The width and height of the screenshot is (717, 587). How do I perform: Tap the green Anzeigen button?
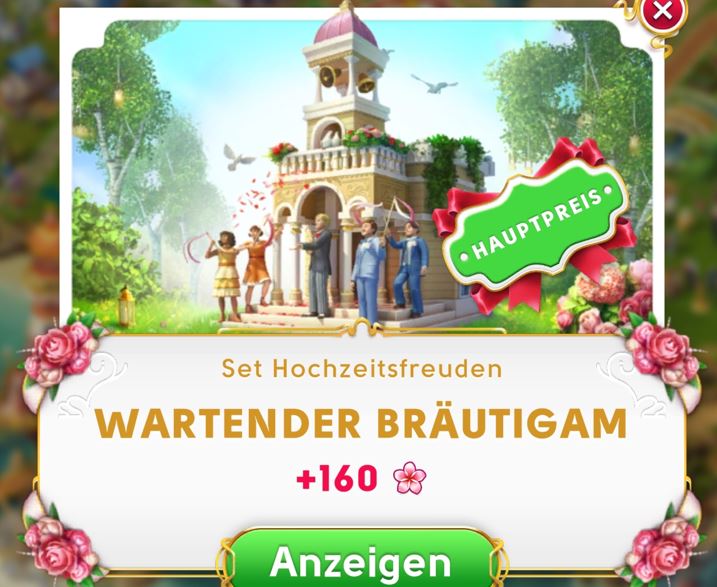(x=360, y=560)
